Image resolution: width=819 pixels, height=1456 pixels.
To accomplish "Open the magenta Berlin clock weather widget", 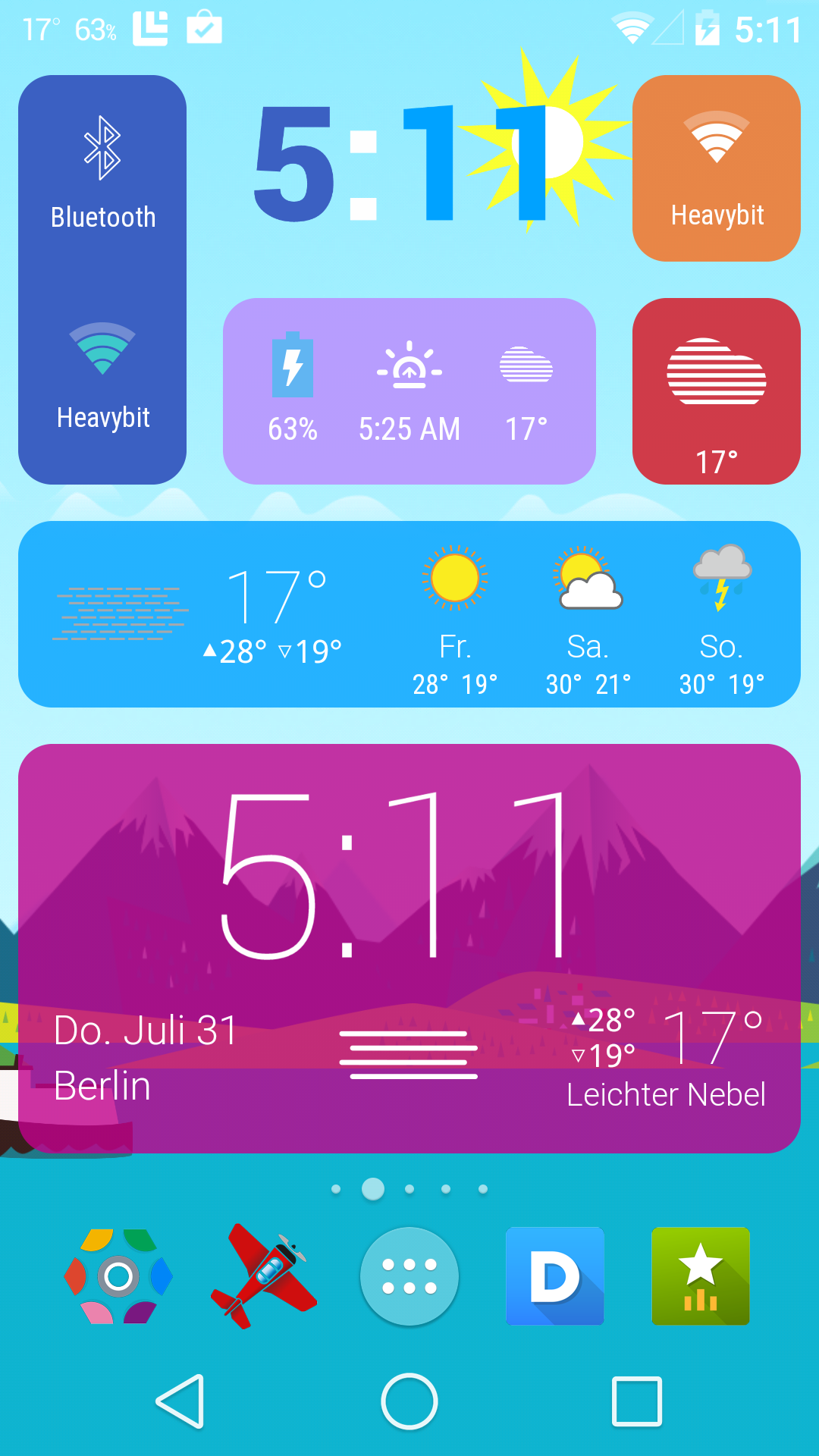I will click(409, 948).
